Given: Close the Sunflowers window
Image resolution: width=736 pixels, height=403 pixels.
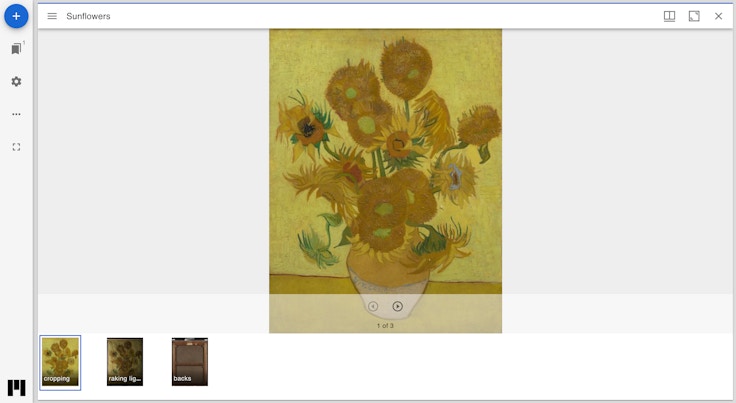Looking at the screenshot, I should [718, 16].
